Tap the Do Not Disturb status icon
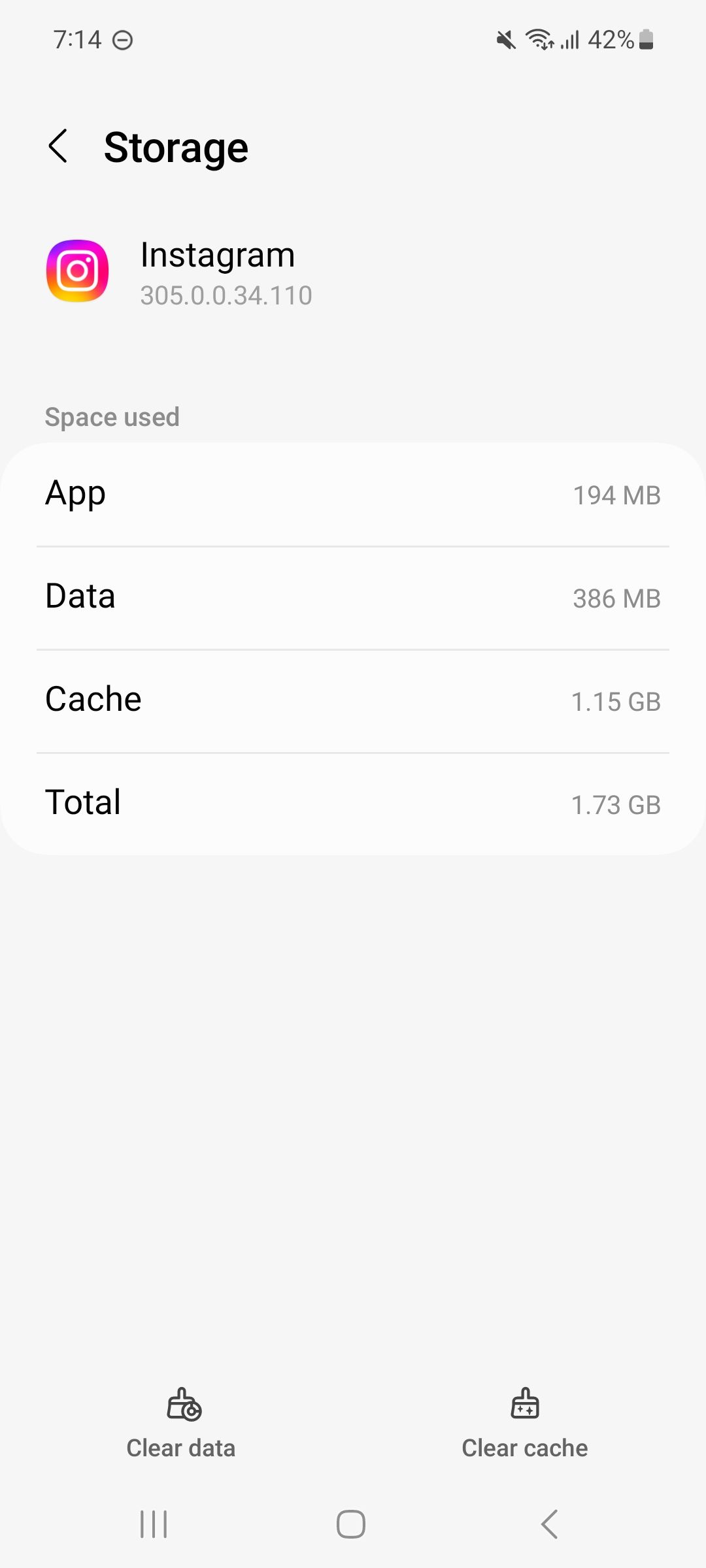The height and width of the screenshot is (1568, 706). click(x=122, y=40)
